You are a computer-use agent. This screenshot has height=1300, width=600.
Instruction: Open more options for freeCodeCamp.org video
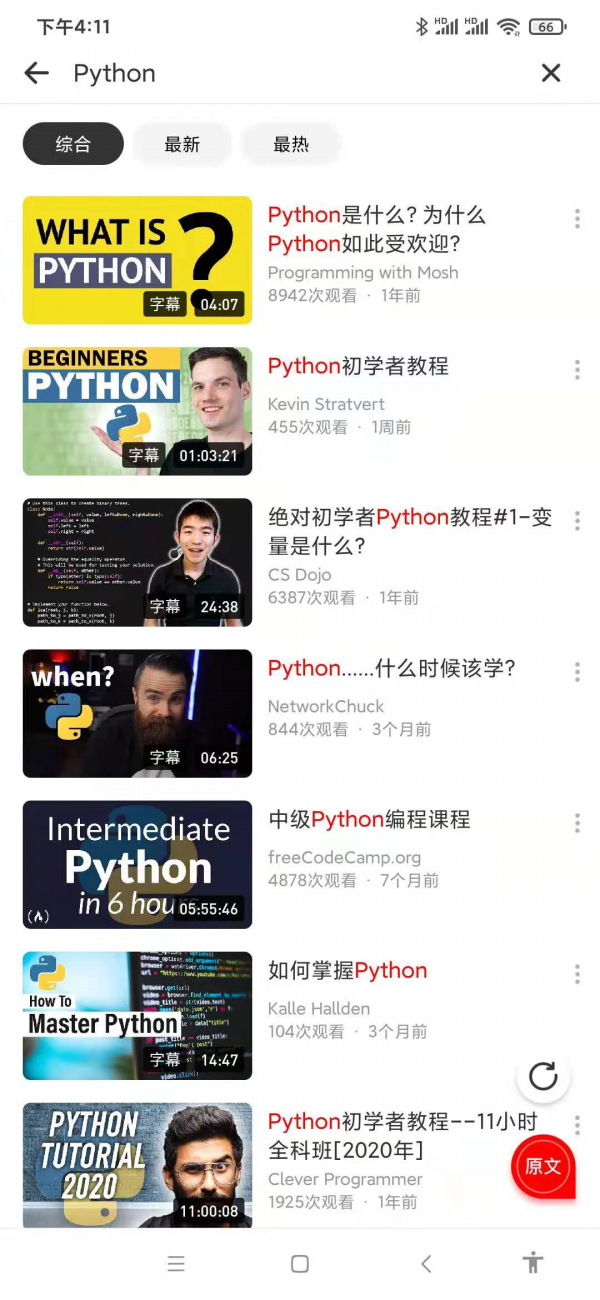pyautogui.click(x=577, y=823)
